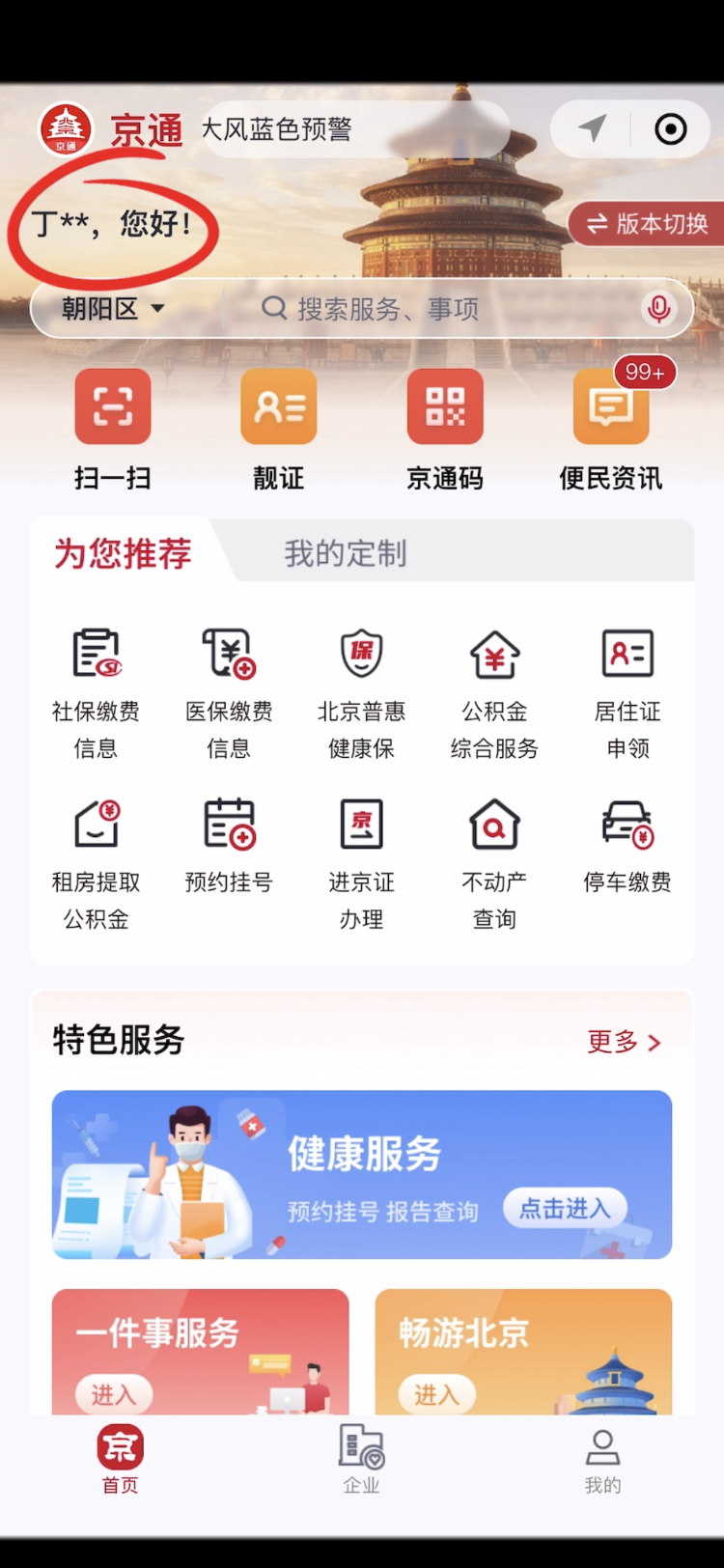Open the 畅游北京 card
Viewport: 724px width, 1568px height.
pyautogui.click(x=523, y=1352)
